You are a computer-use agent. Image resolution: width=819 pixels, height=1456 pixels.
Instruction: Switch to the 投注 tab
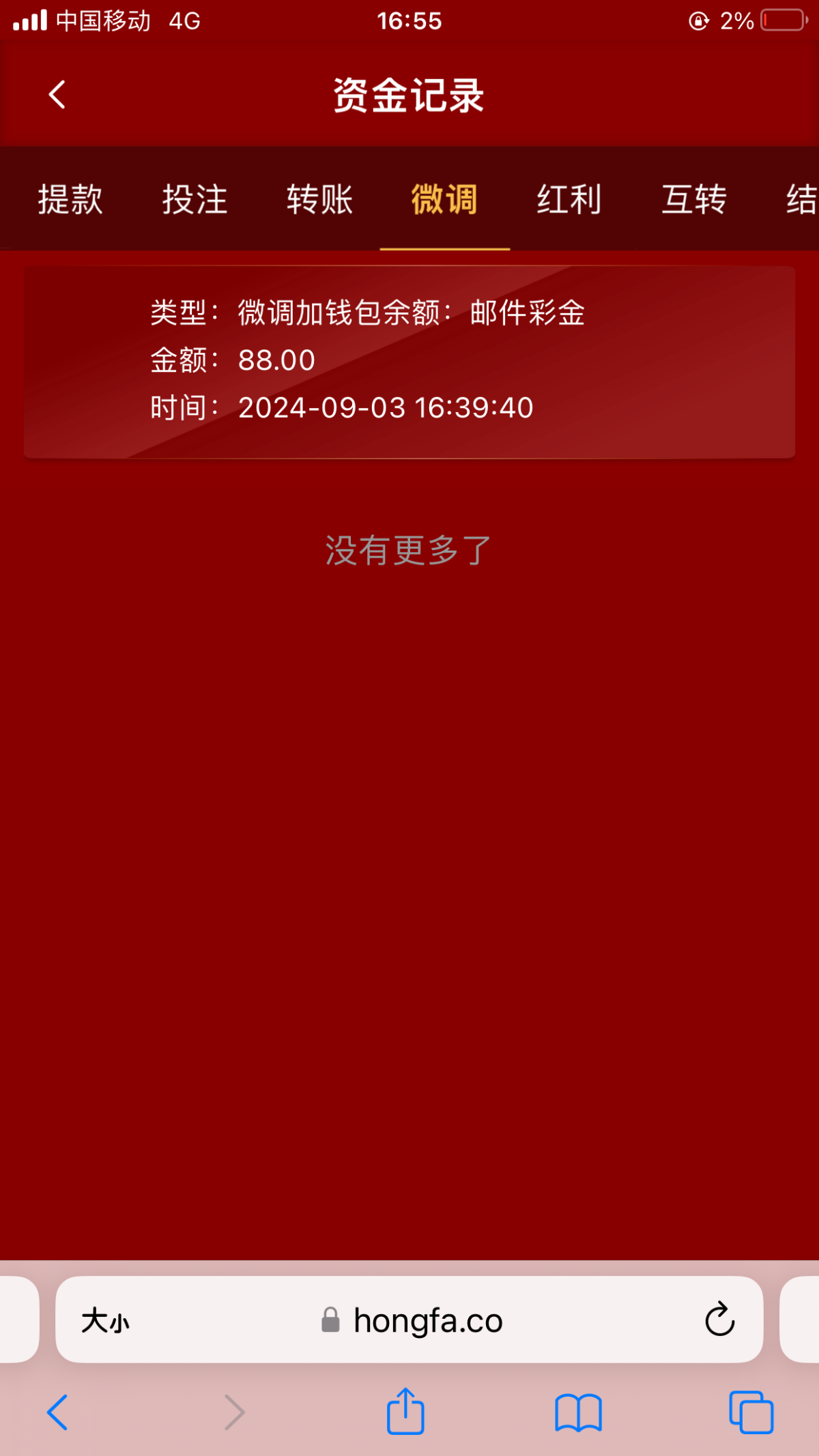click(x=195, y=200)
